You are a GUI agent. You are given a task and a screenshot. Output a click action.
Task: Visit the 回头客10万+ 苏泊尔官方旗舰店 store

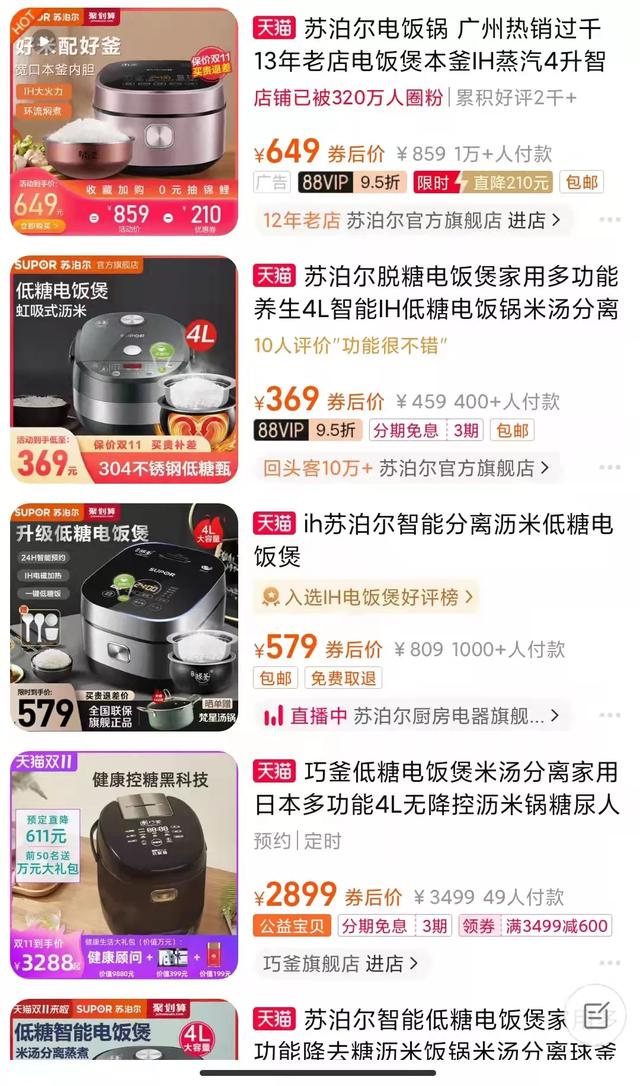click(x=407, y=468)
